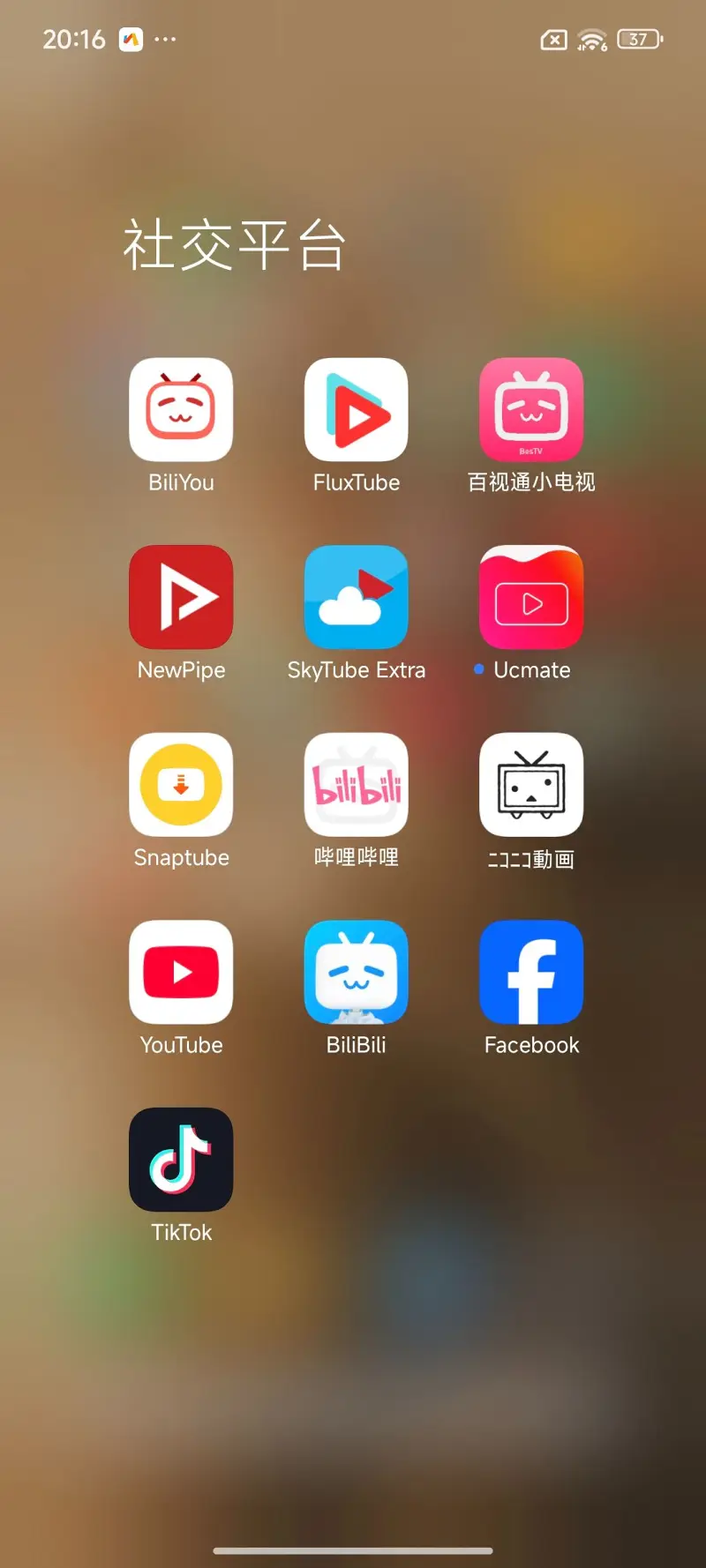Open Snaptube
This screenshot has width=706, height=1568.
click(x=181, y=785)
